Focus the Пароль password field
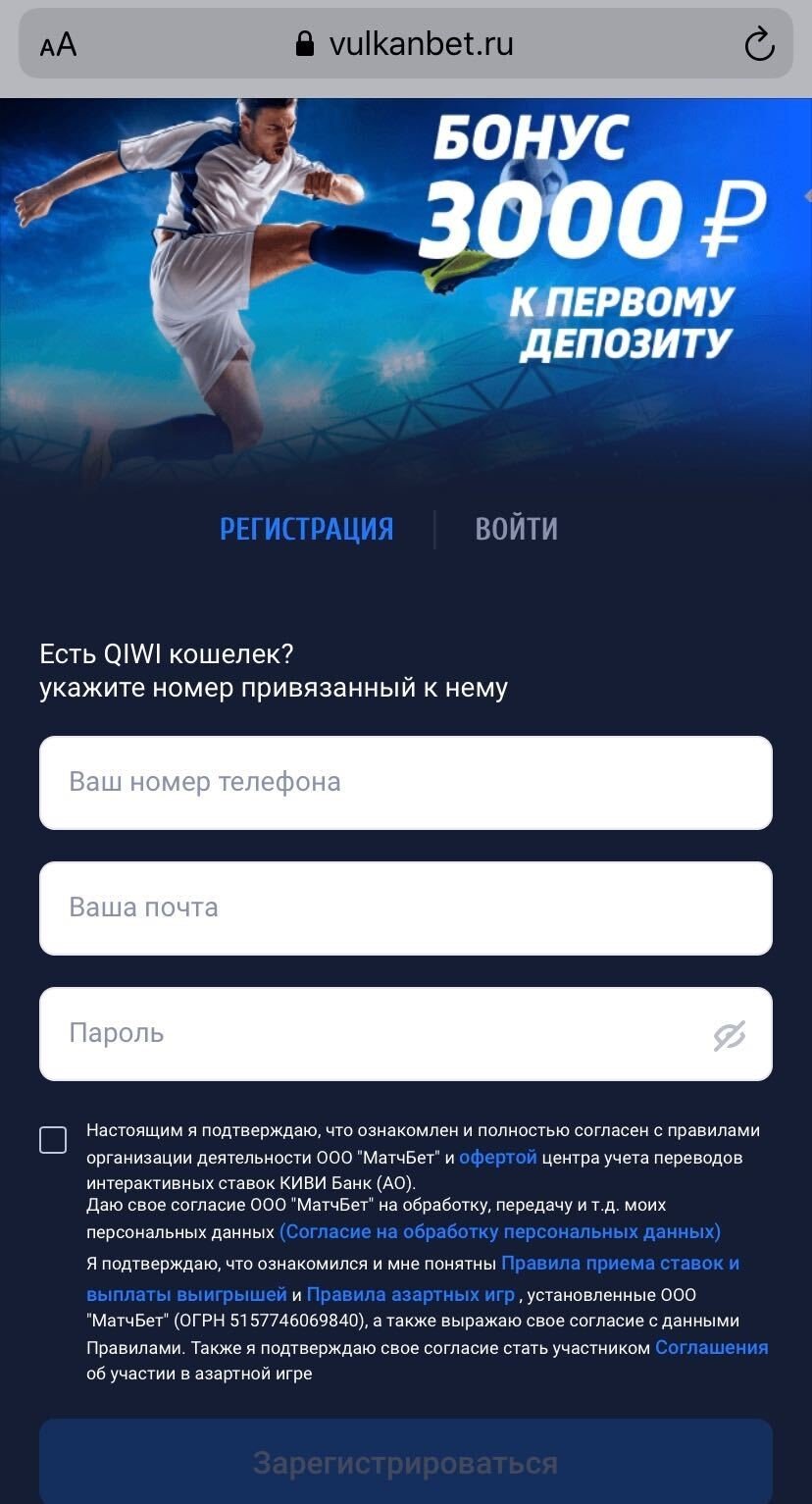 pos(373,1033)
